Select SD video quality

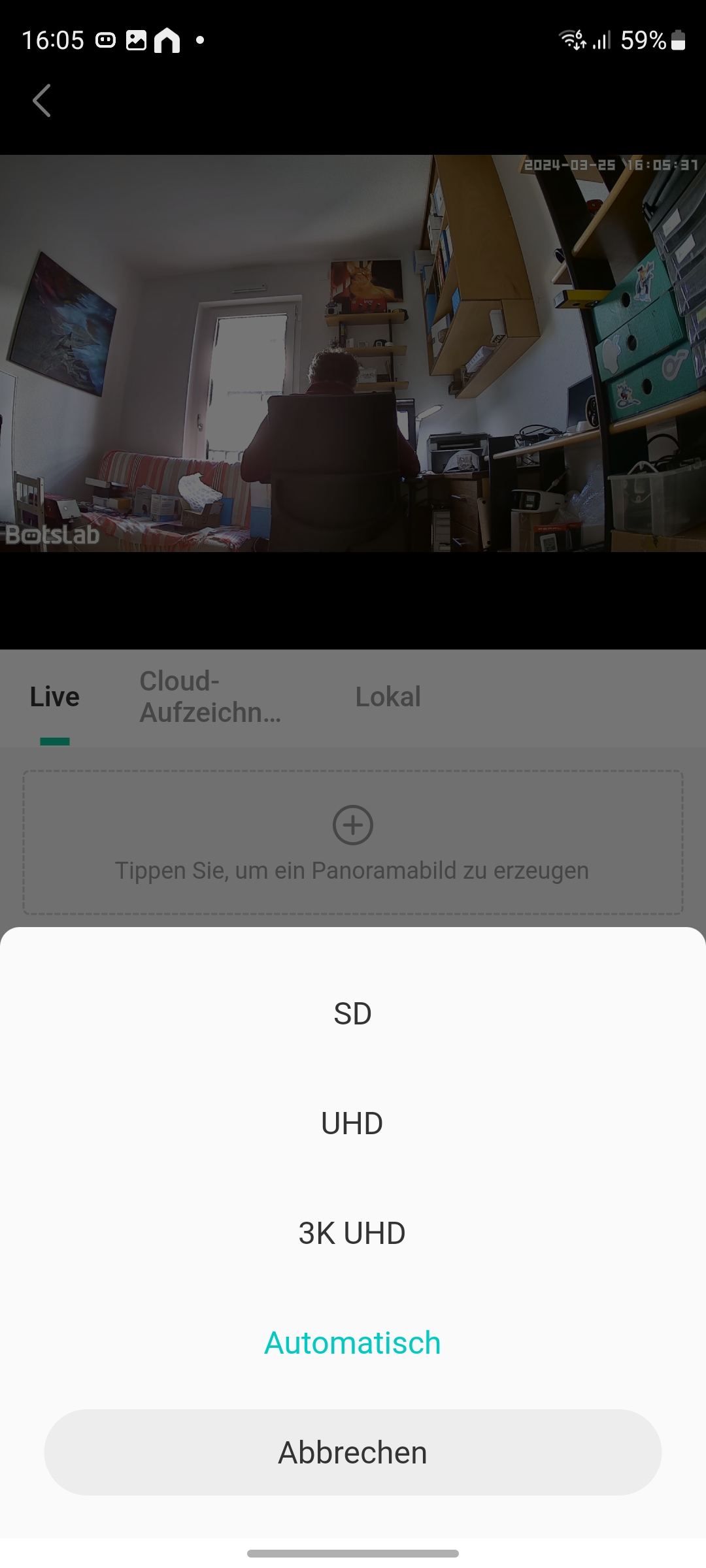pos(352,1013)
